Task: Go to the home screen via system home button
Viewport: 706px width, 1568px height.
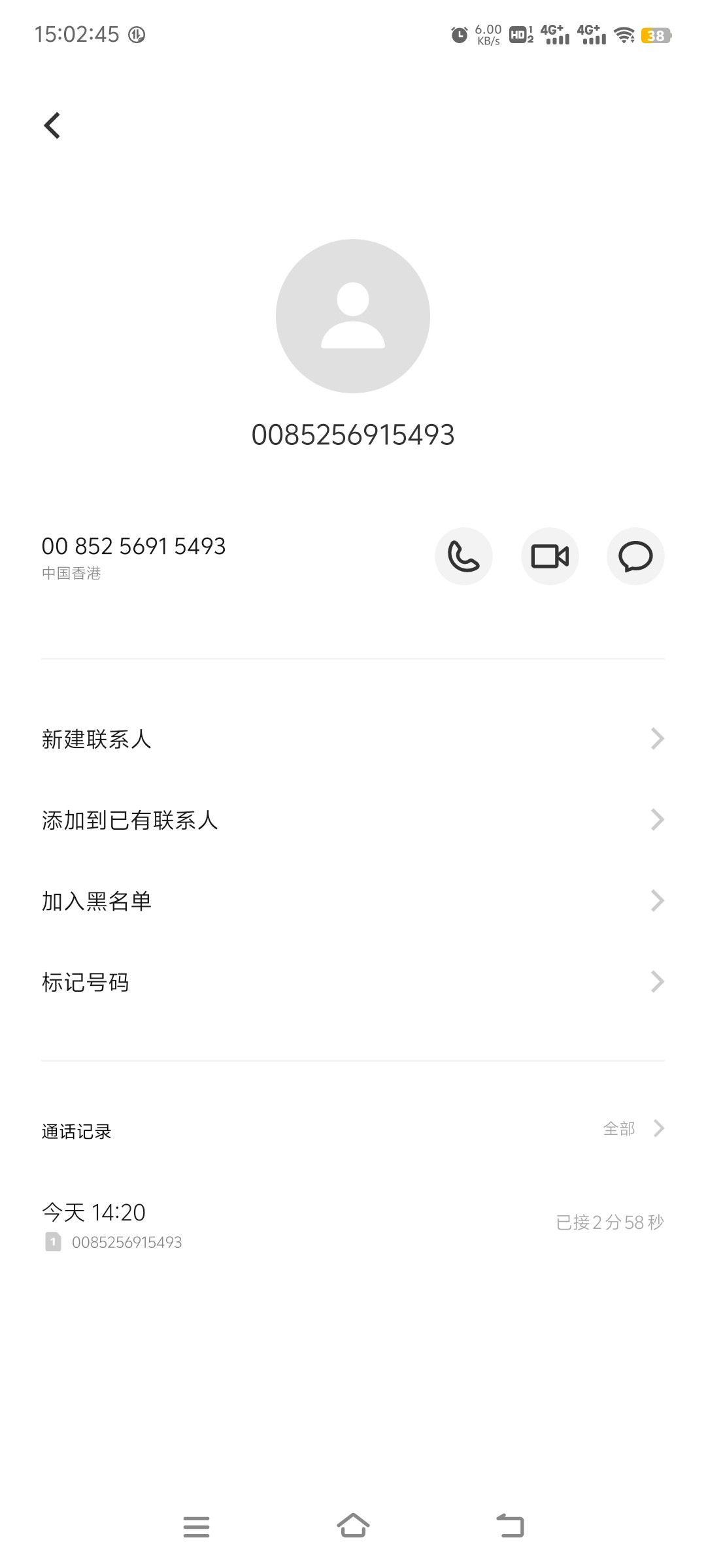Action: click(x=353, y=1526)
